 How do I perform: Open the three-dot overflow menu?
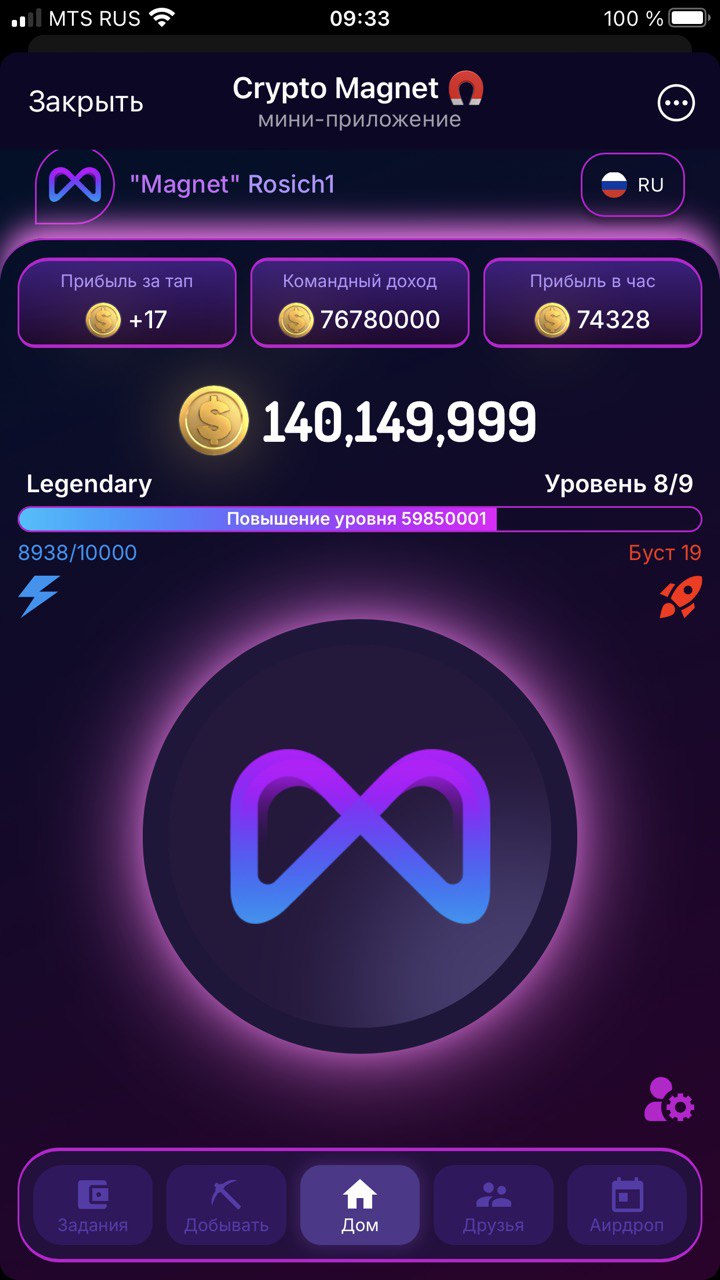(x=675, y=102)
